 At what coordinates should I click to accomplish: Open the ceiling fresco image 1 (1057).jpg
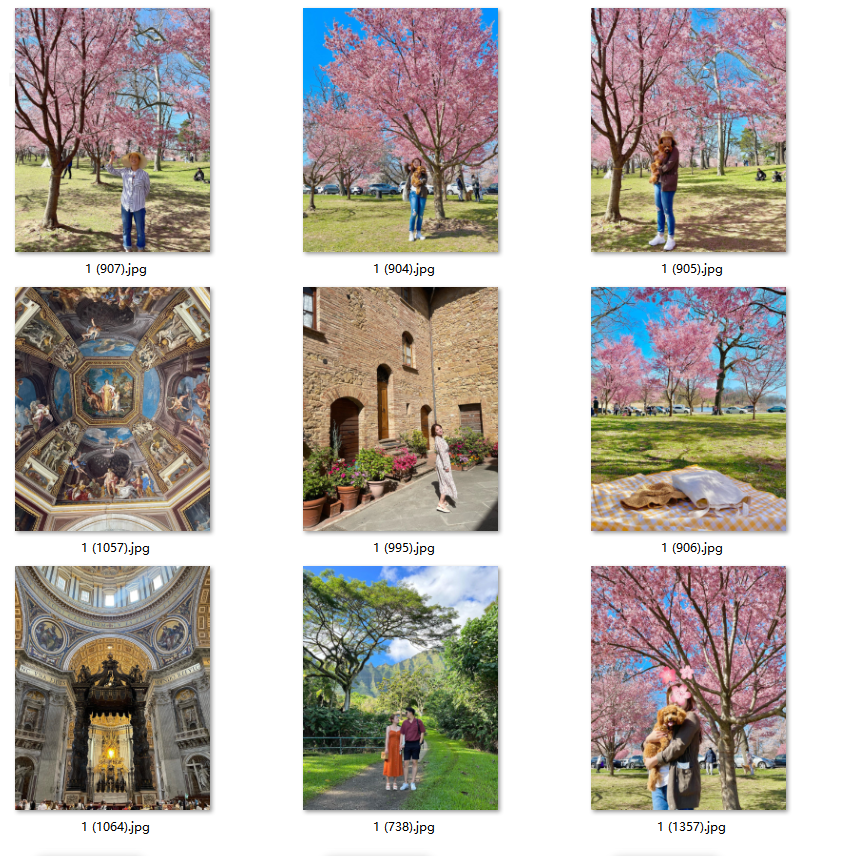click(112, 409)
